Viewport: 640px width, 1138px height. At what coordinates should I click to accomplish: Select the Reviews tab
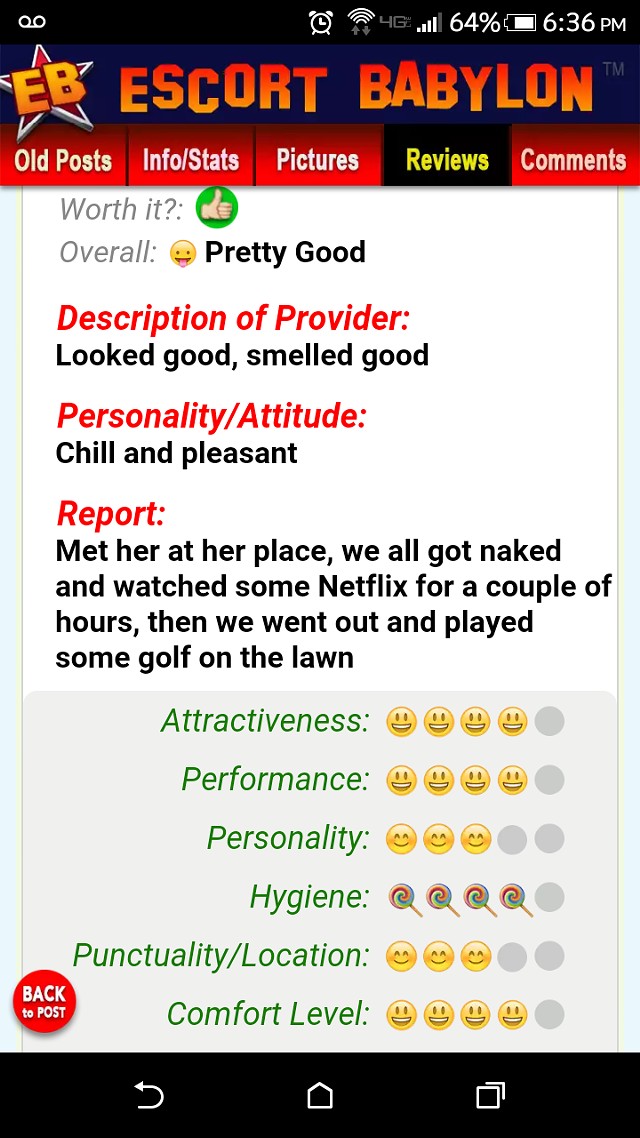[x=447, y=159]
